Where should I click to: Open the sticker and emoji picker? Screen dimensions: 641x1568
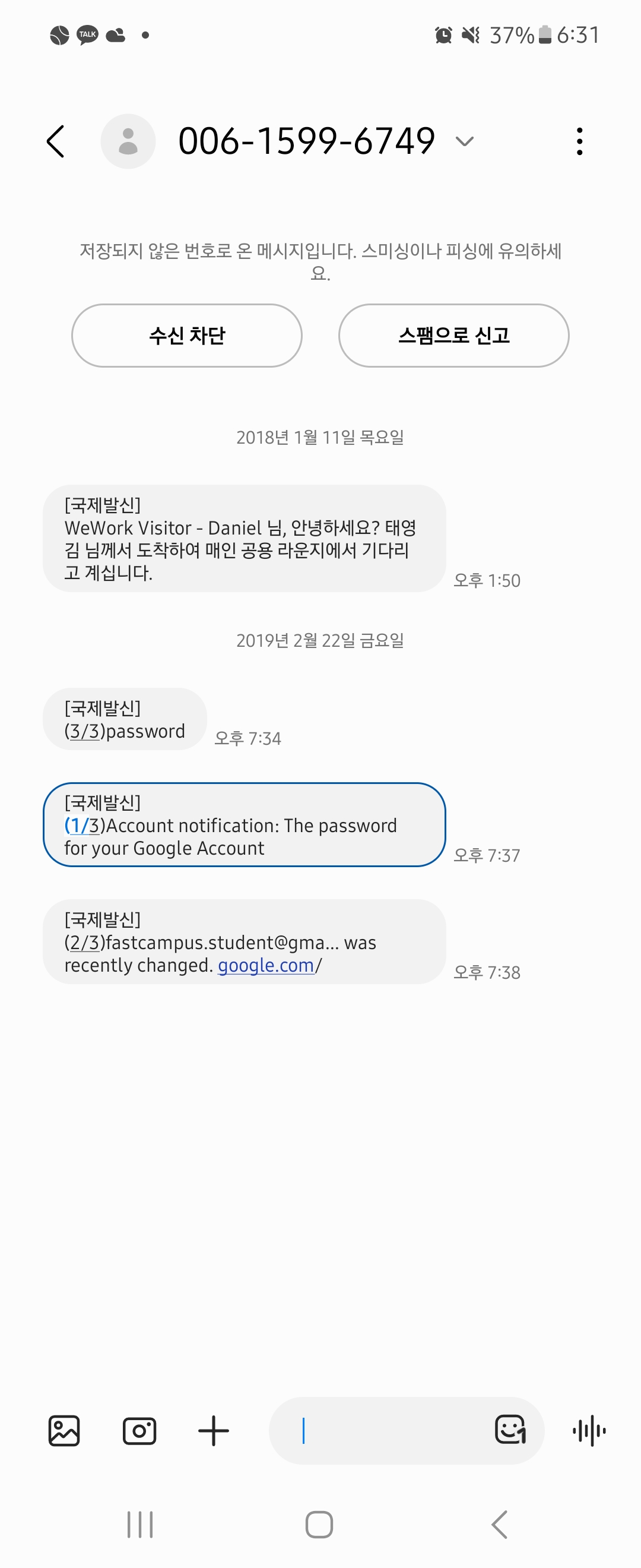pos(510,1430)
